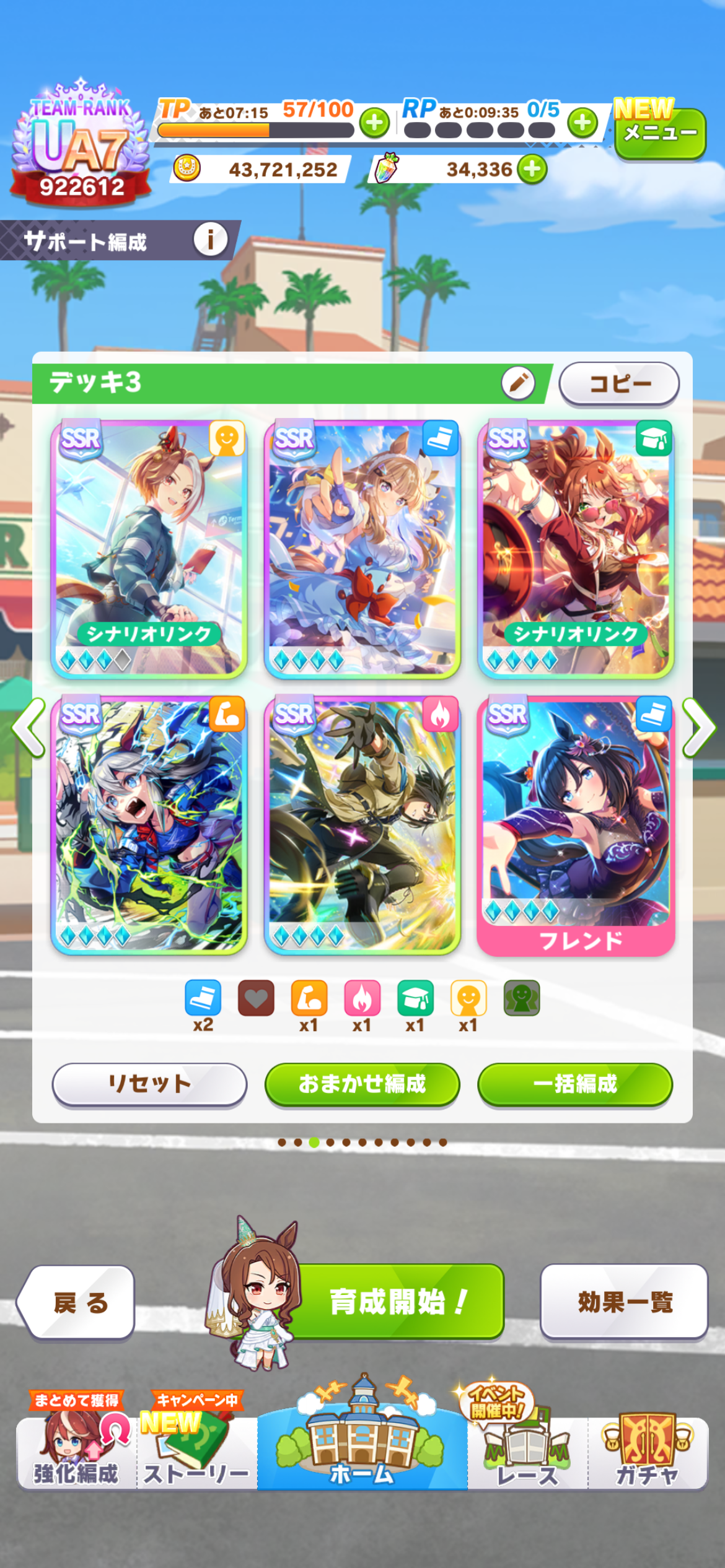Screen dimensions: 725x1568
Task: Switch to the ガチャ tab
Action: point(647,1455)
